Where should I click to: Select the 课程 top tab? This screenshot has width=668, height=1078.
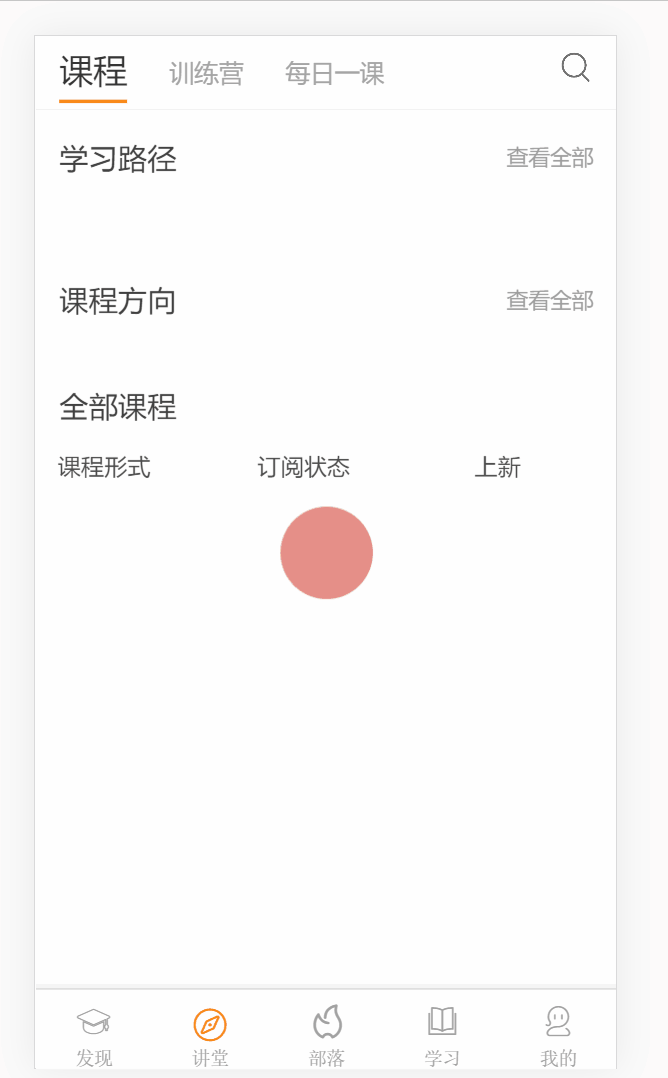pyautogui.click(x=93, y=72)
